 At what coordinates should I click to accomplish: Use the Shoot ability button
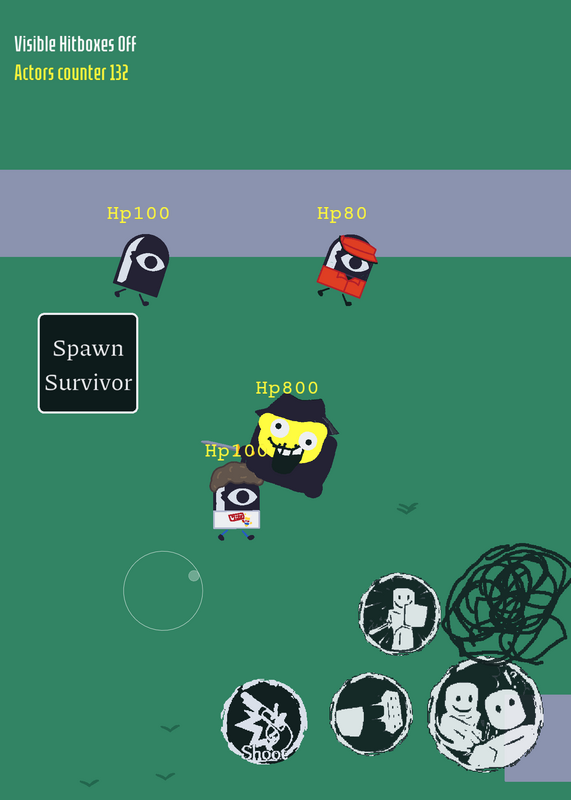point(264,721)
